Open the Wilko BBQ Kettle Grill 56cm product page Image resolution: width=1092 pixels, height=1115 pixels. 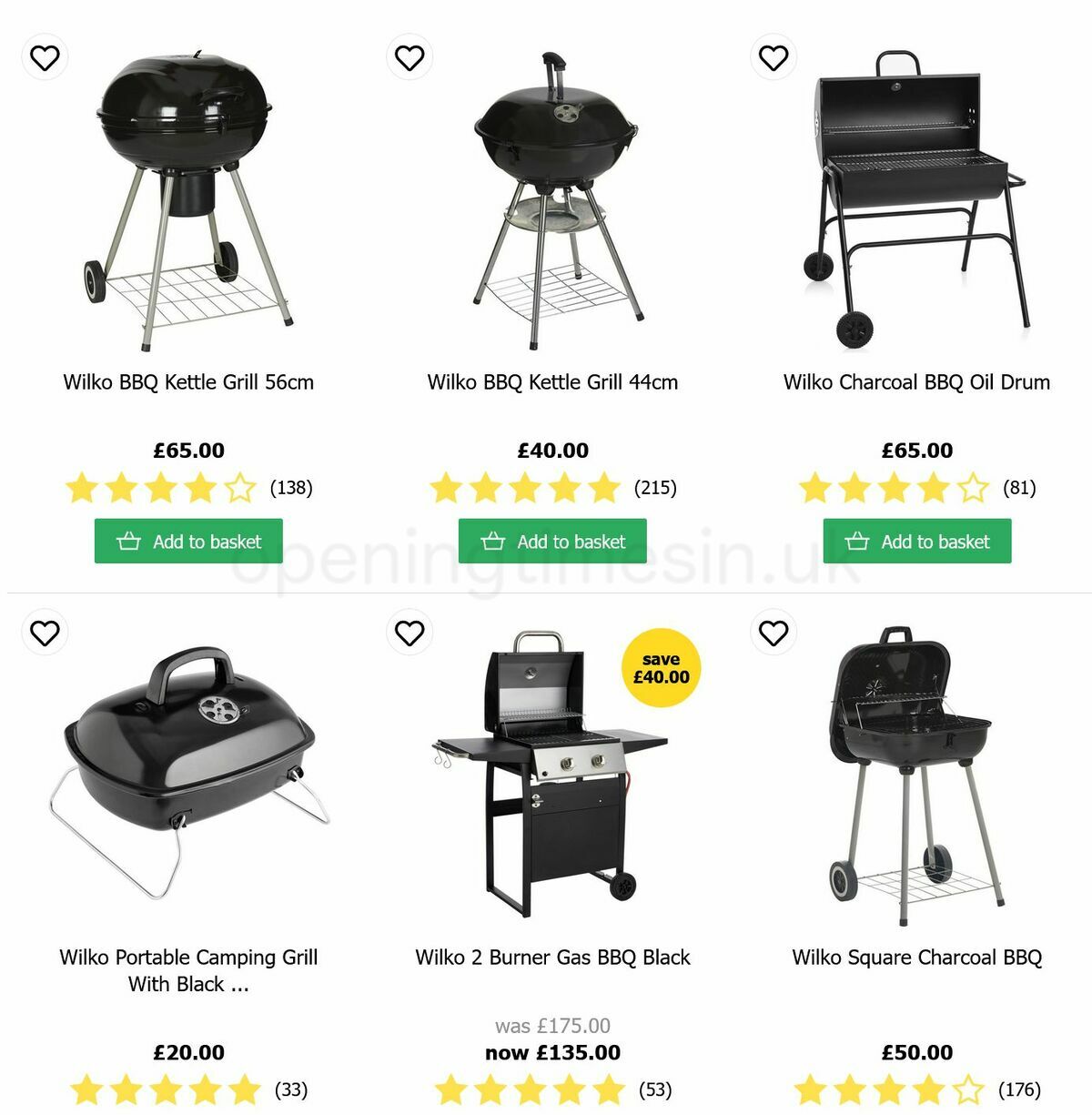click(x=187, y=382)
